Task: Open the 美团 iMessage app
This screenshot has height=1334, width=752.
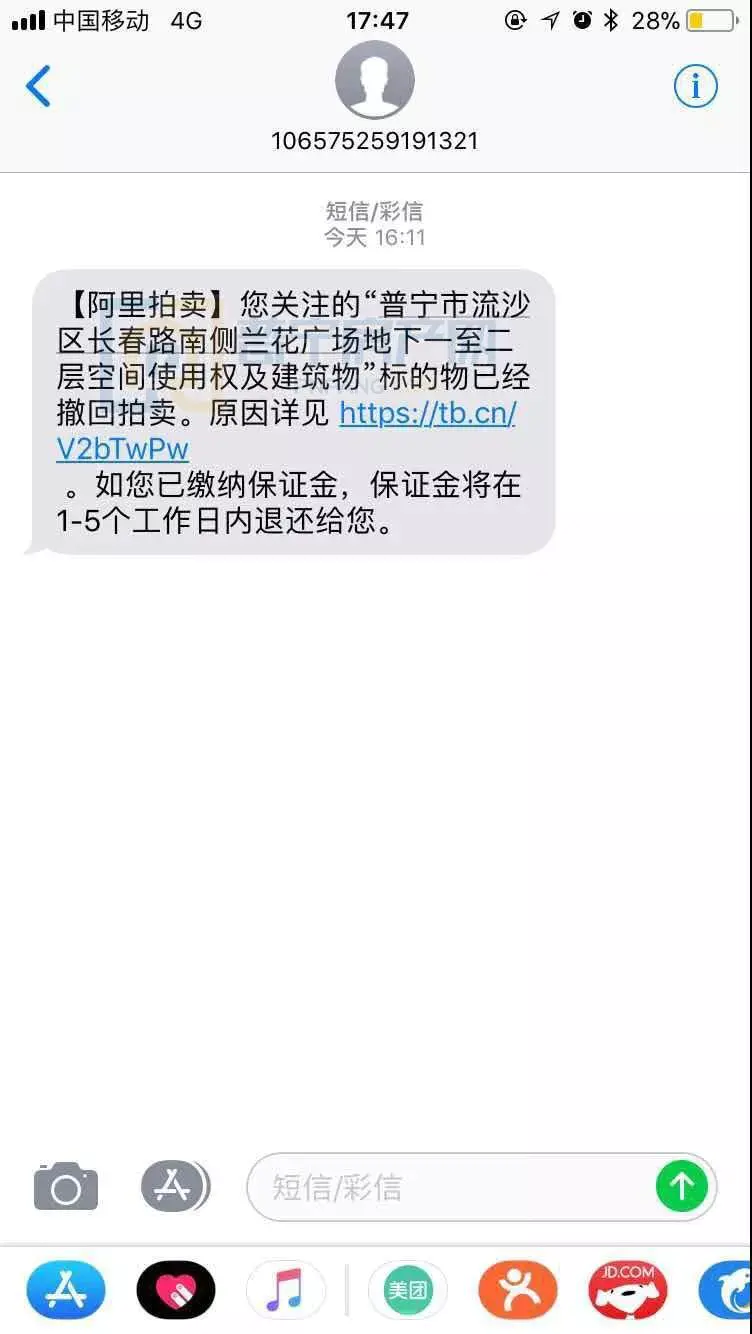Action: coord(407,1290)
